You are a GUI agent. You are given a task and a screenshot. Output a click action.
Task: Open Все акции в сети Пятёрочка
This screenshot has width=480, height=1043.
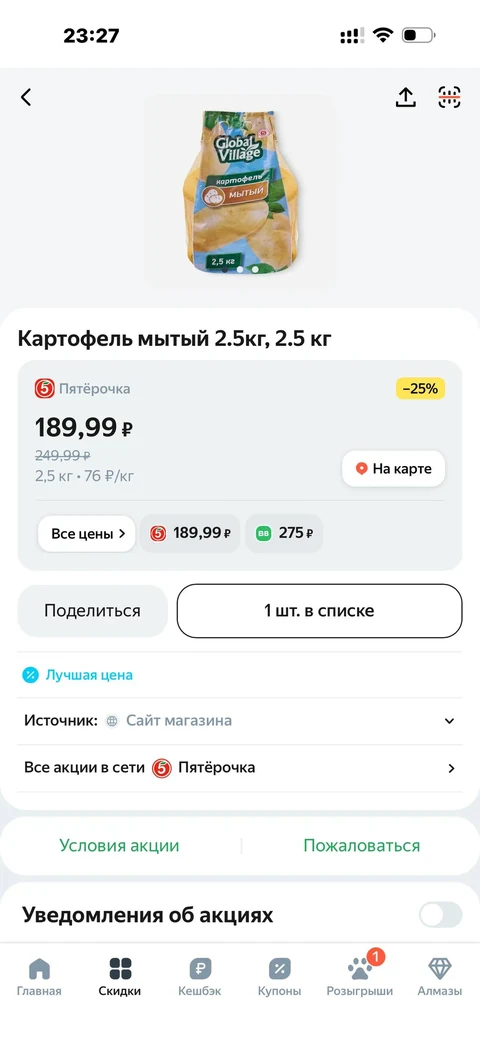coord(240,768)
